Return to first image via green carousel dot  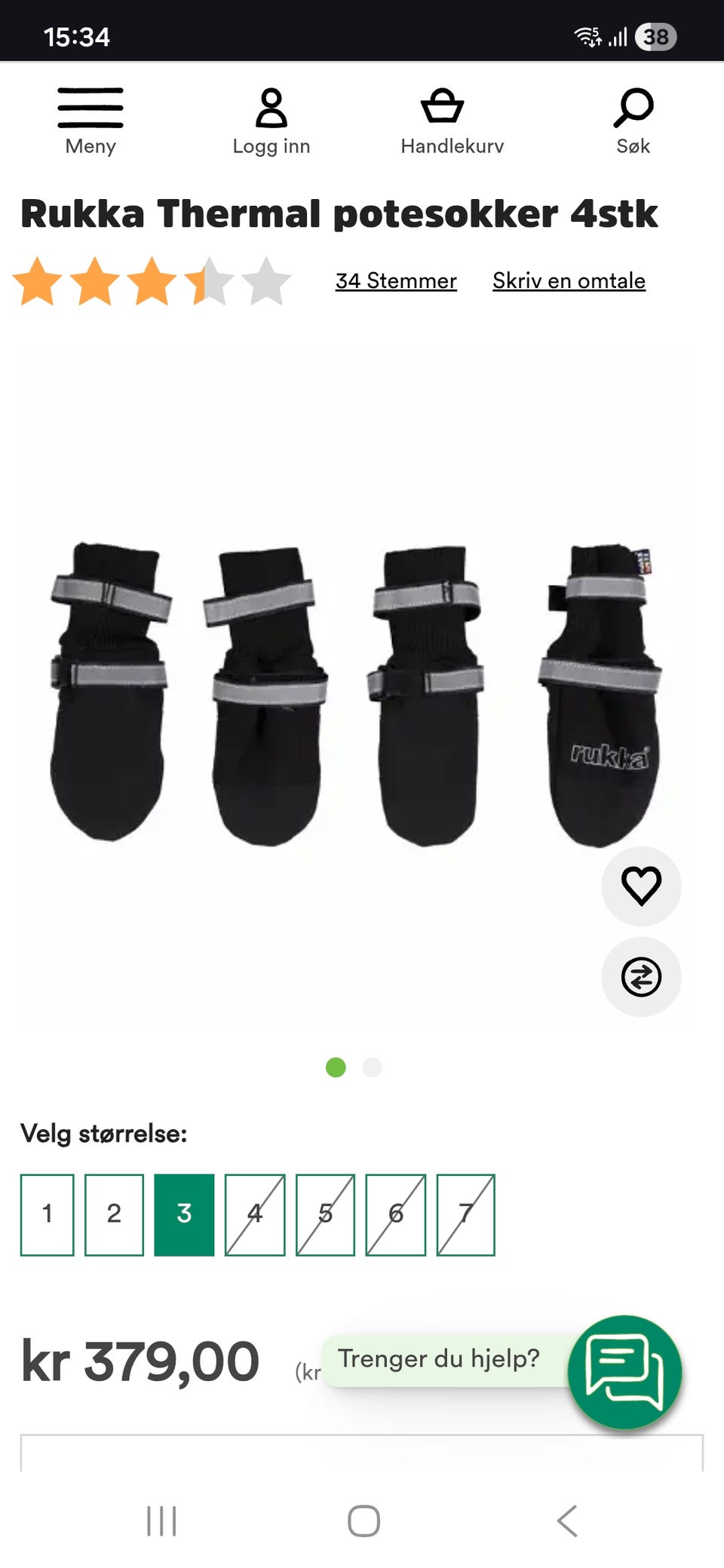(x=335, y=1068)
